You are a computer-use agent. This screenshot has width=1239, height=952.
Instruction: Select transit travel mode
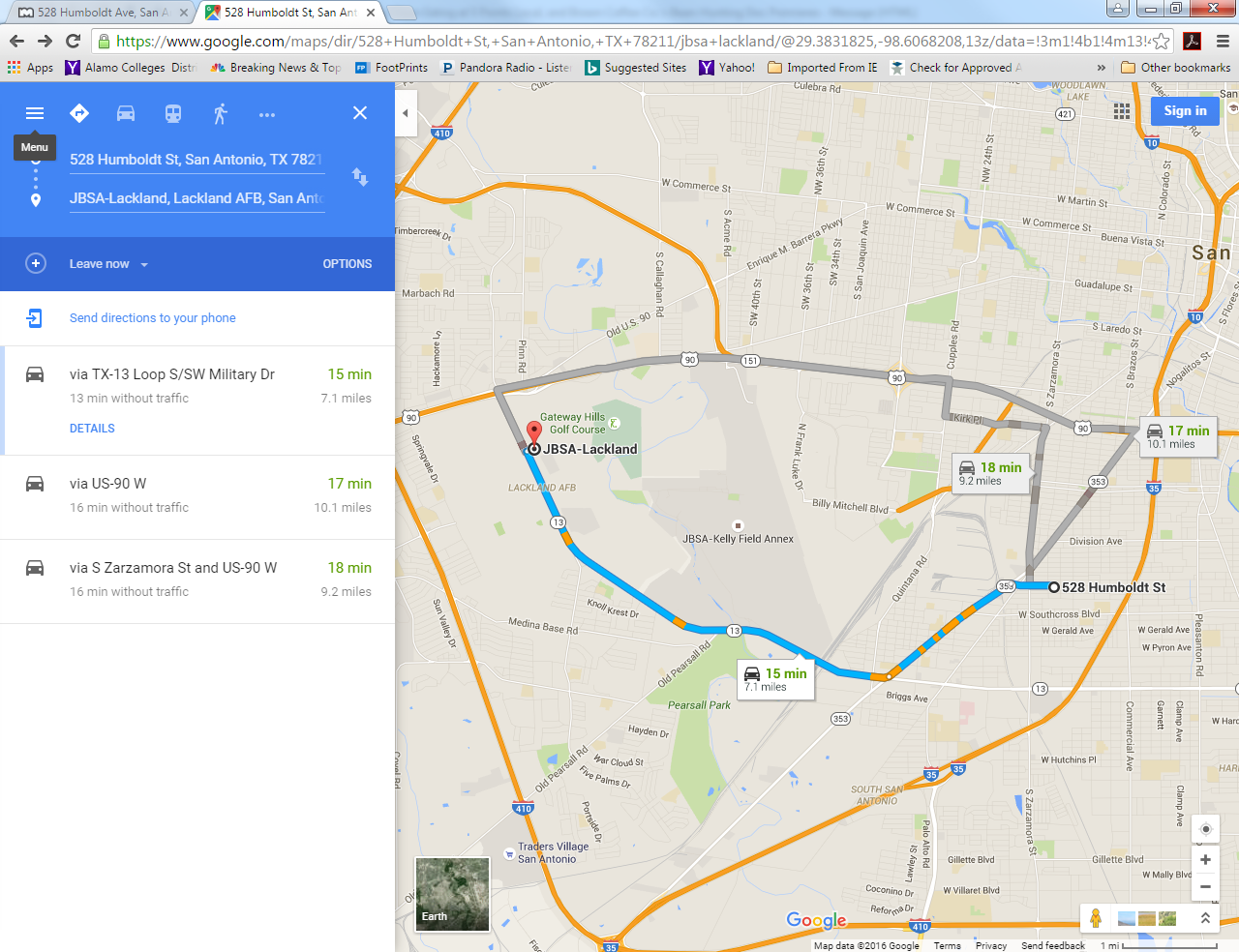pyautogui.click(x=173, y=113)
